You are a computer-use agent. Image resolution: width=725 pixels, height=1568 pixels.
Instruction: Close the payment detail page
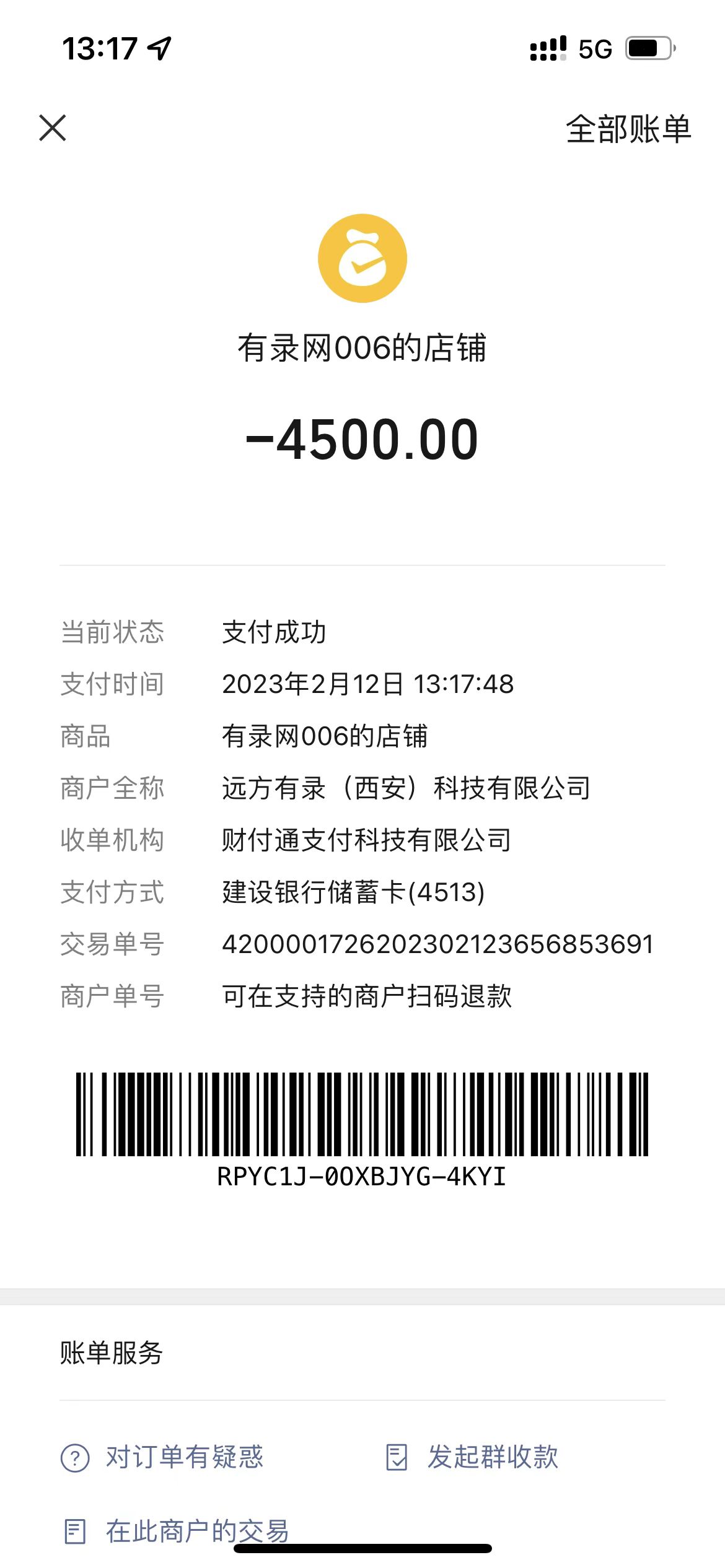pyautogui.click(x=53, y=128)
